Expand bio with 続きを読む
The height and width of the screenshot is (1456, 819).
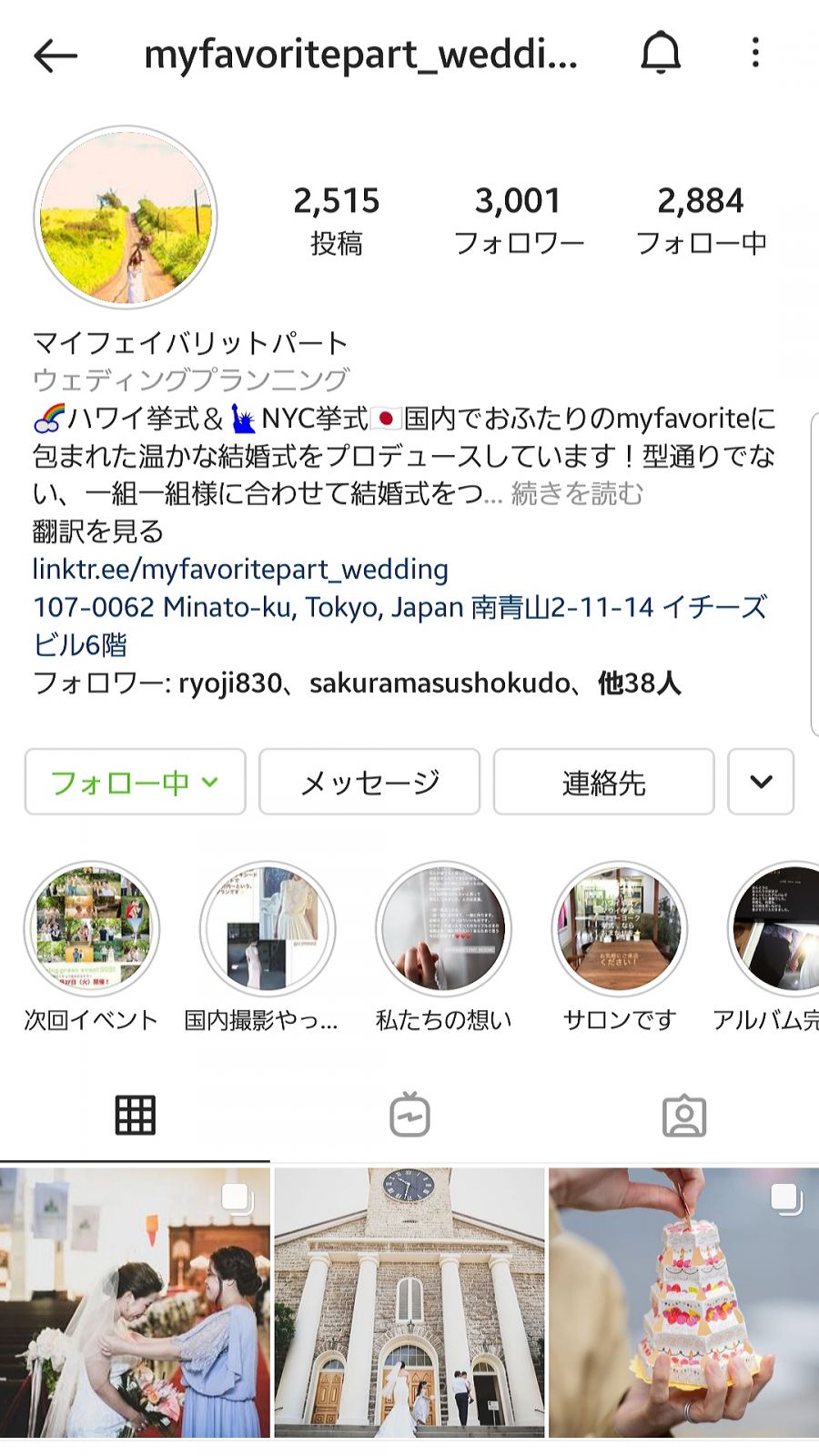click(577, 493)
